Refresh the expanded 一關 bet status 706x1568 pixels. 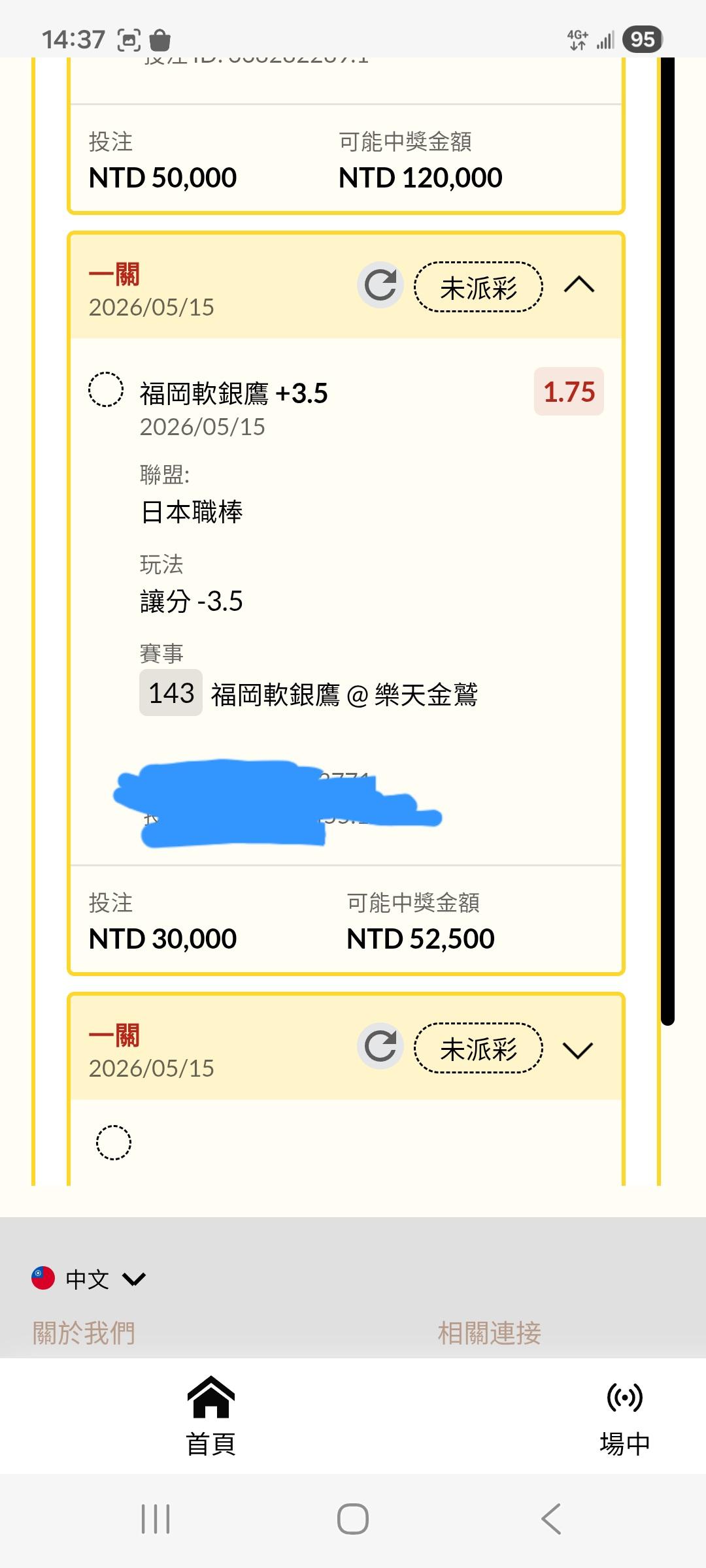tap(380, 285)
